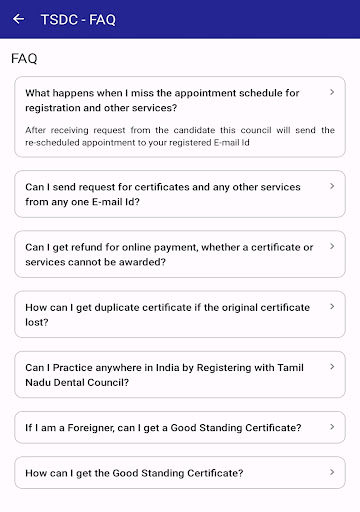Expand the E-mail Id certificate request question
This screenshot has width=360, height=512.
pos(180,194)
